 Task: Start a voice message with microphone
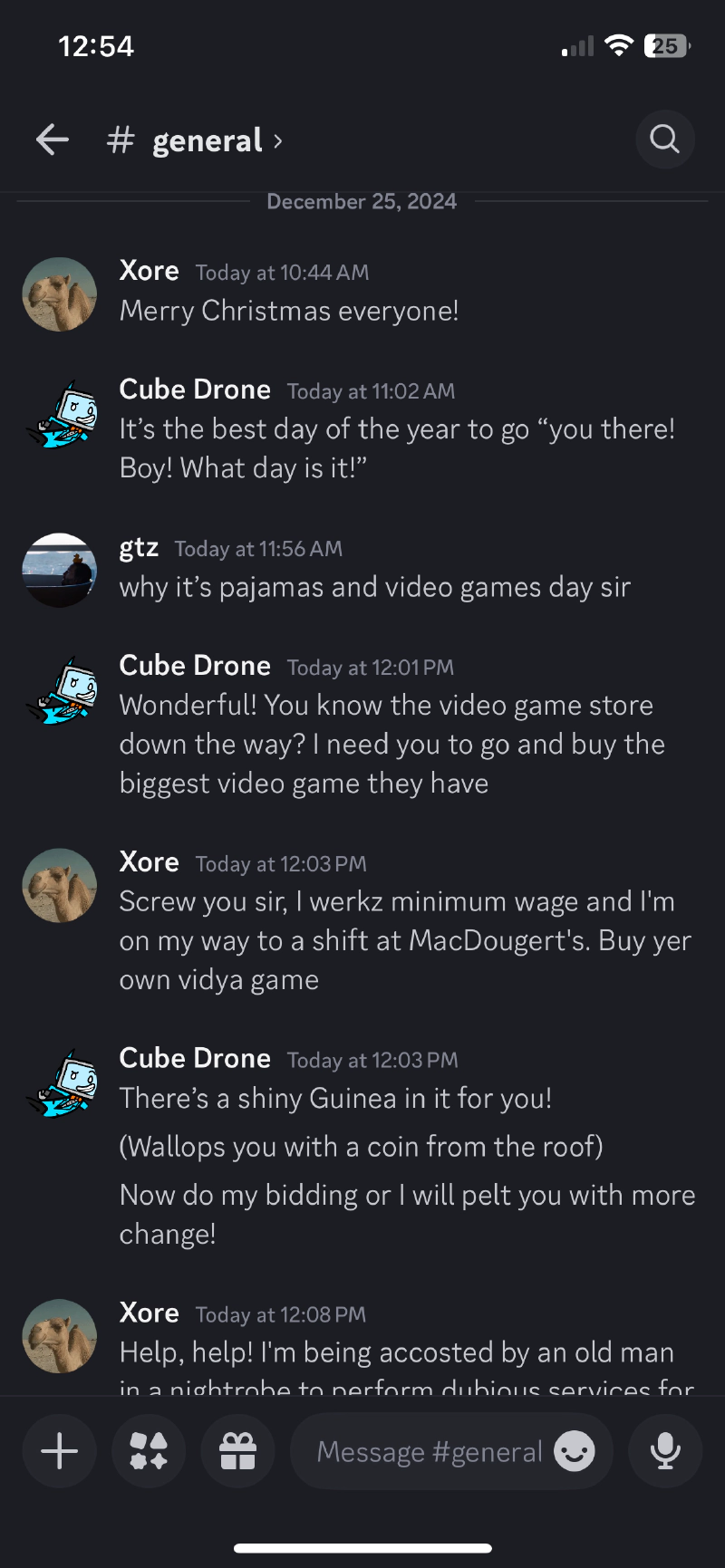coord(665,1451)
